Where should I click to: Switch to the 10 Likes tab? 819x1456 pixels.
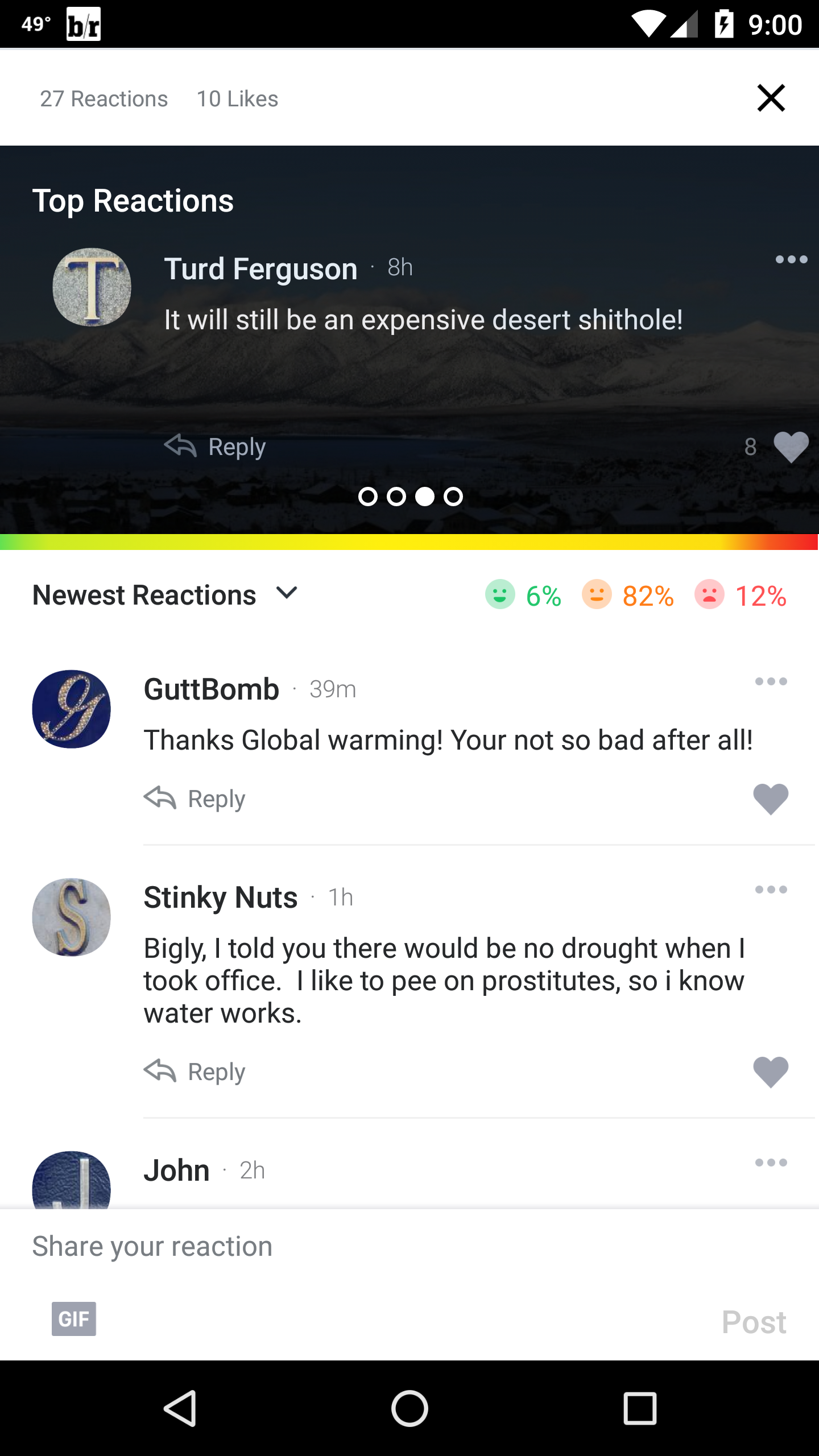point(237,99)
